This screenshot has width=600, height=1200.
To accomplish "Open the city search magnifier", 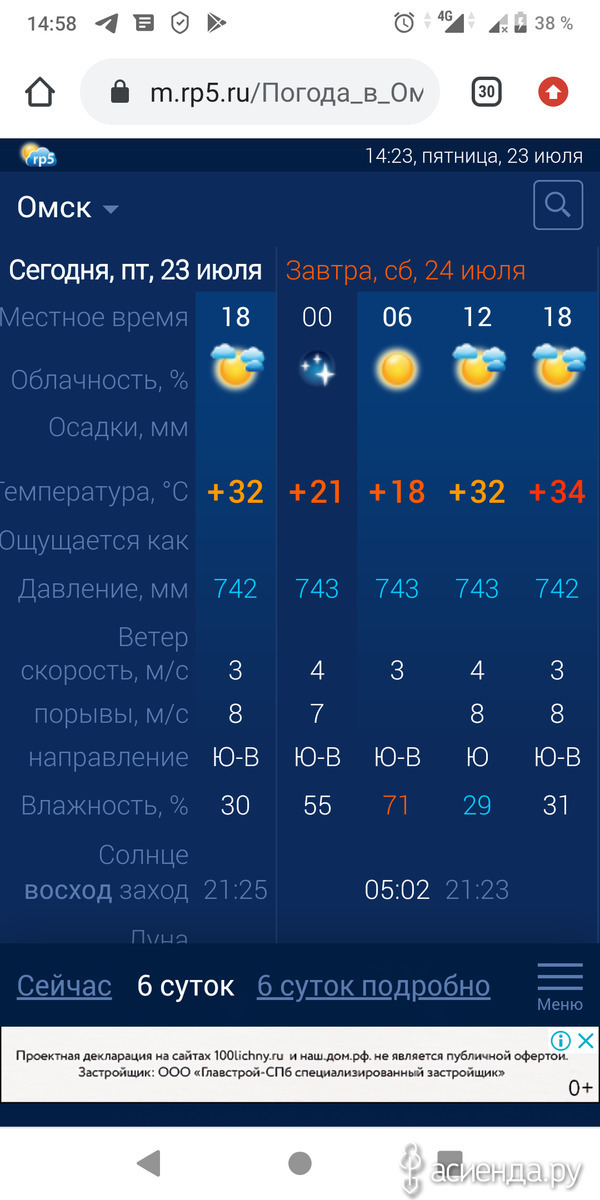I will coord(558,206).
